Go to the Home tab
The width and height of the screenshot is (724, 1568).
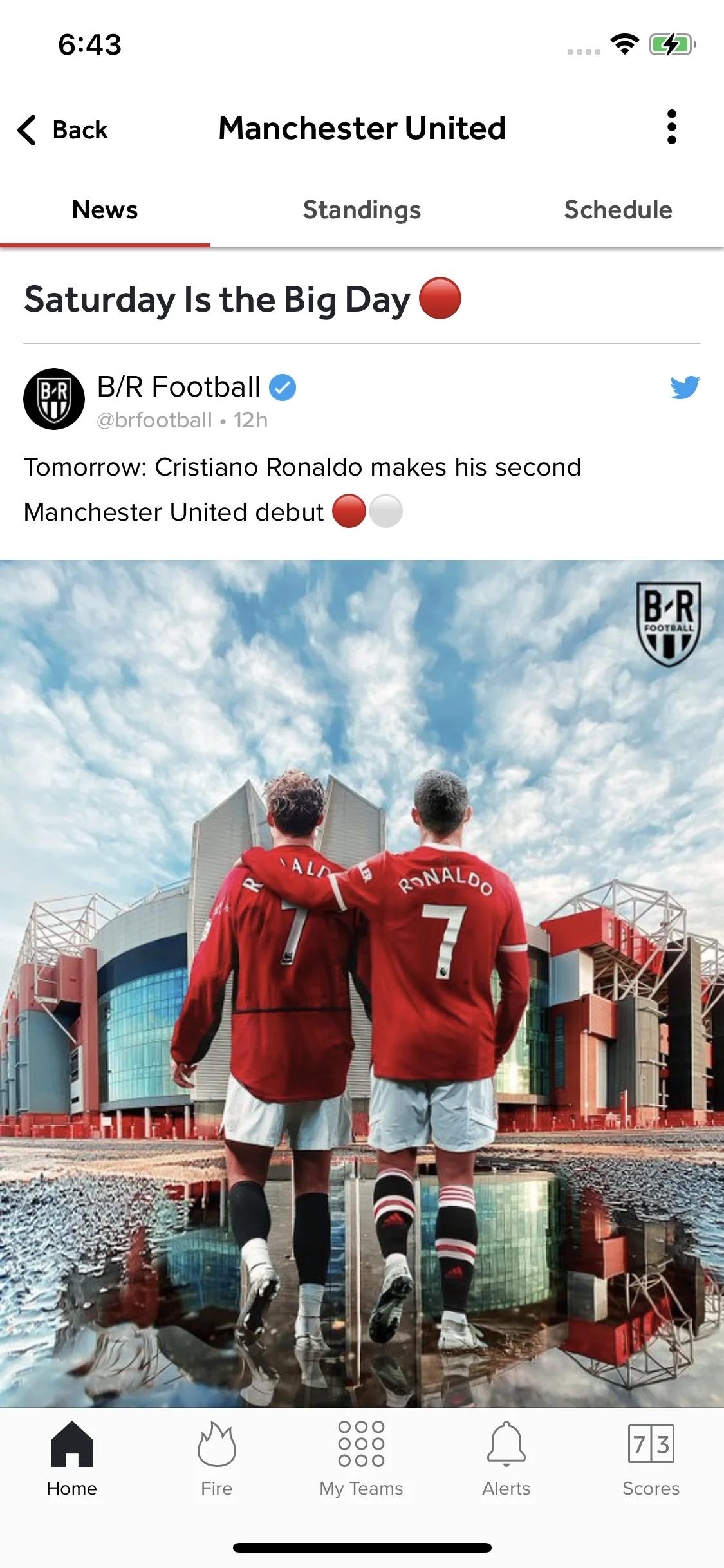pyautogui.click(x=72, y=1459)
